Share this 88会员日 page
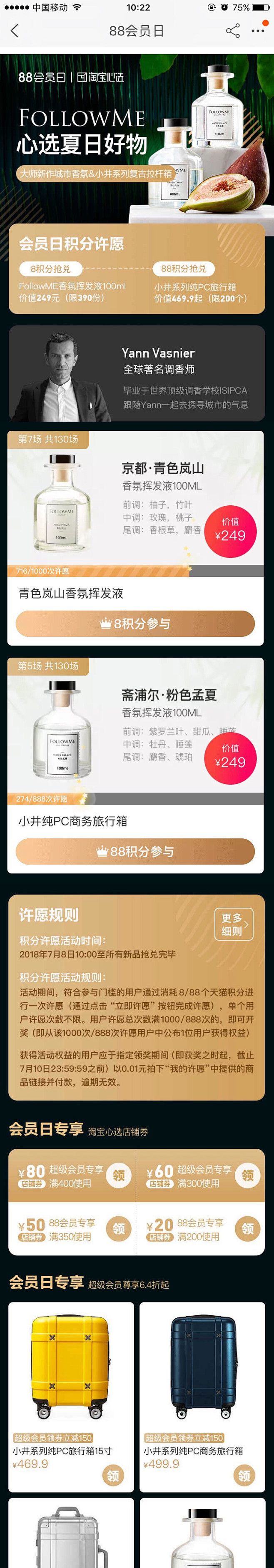 [x=233, y=31]
